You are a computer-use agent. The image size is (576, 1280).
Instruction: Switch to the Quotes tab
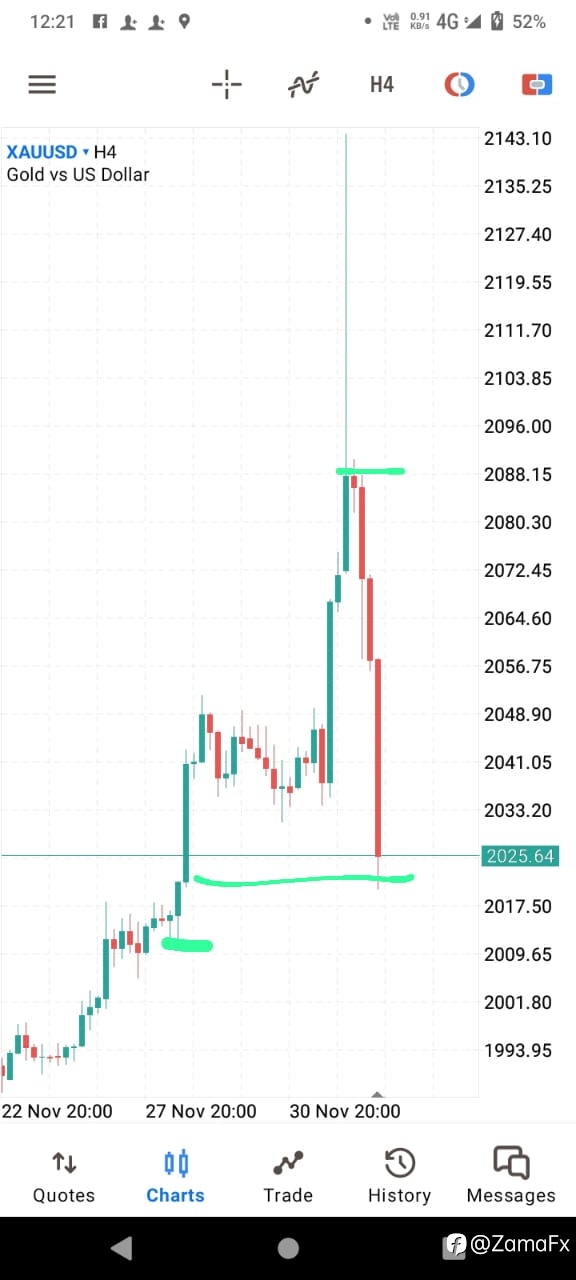(64, 1176)
